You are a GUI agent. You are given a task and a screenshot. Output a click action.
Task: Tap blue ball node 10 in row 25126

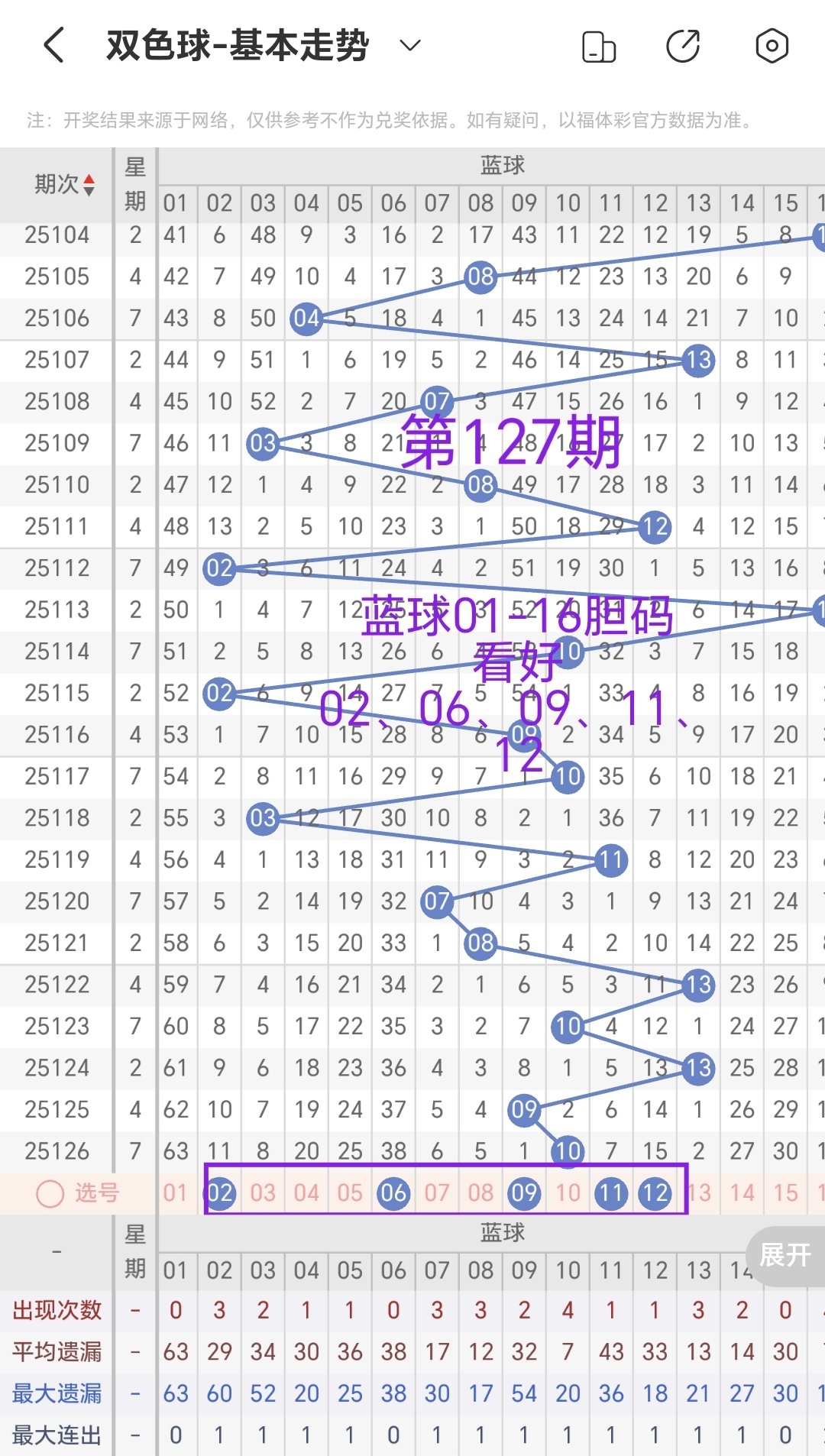568,1150
